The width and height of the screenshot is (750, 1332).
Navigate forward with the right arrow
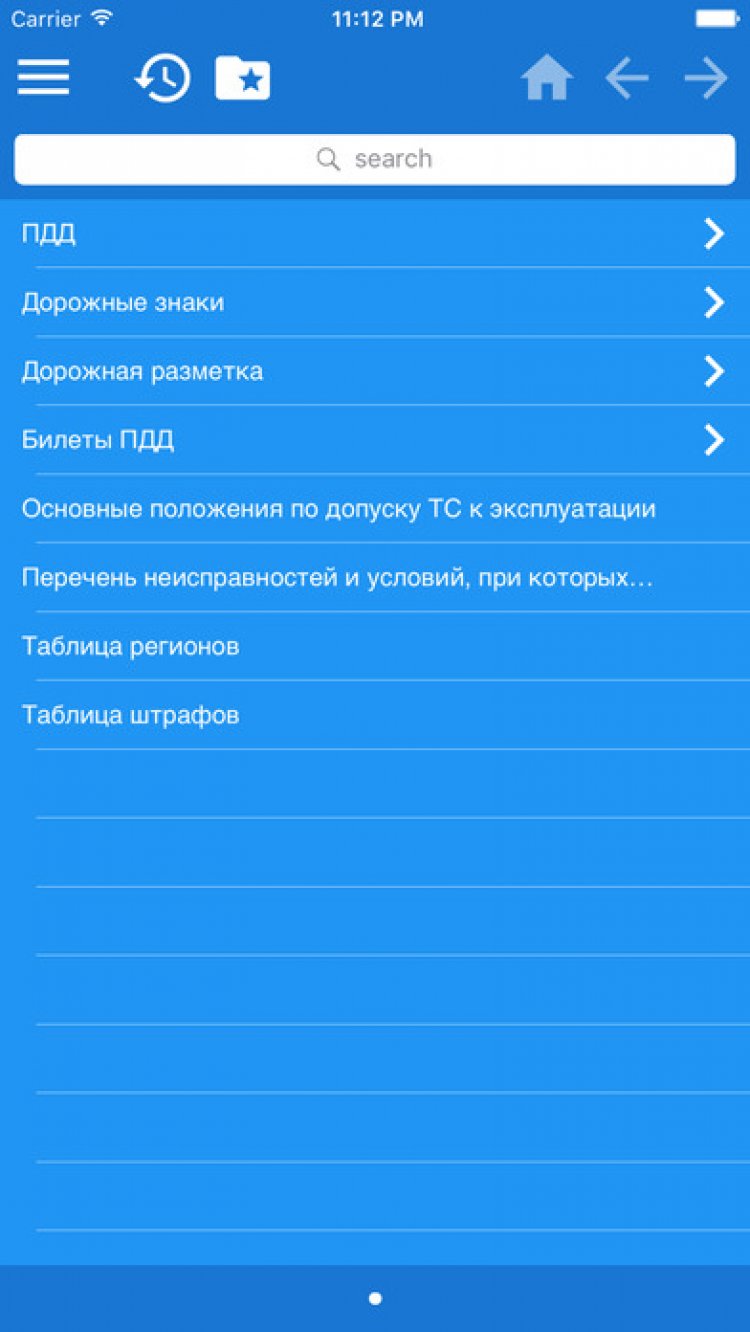[x=706, y=78]
